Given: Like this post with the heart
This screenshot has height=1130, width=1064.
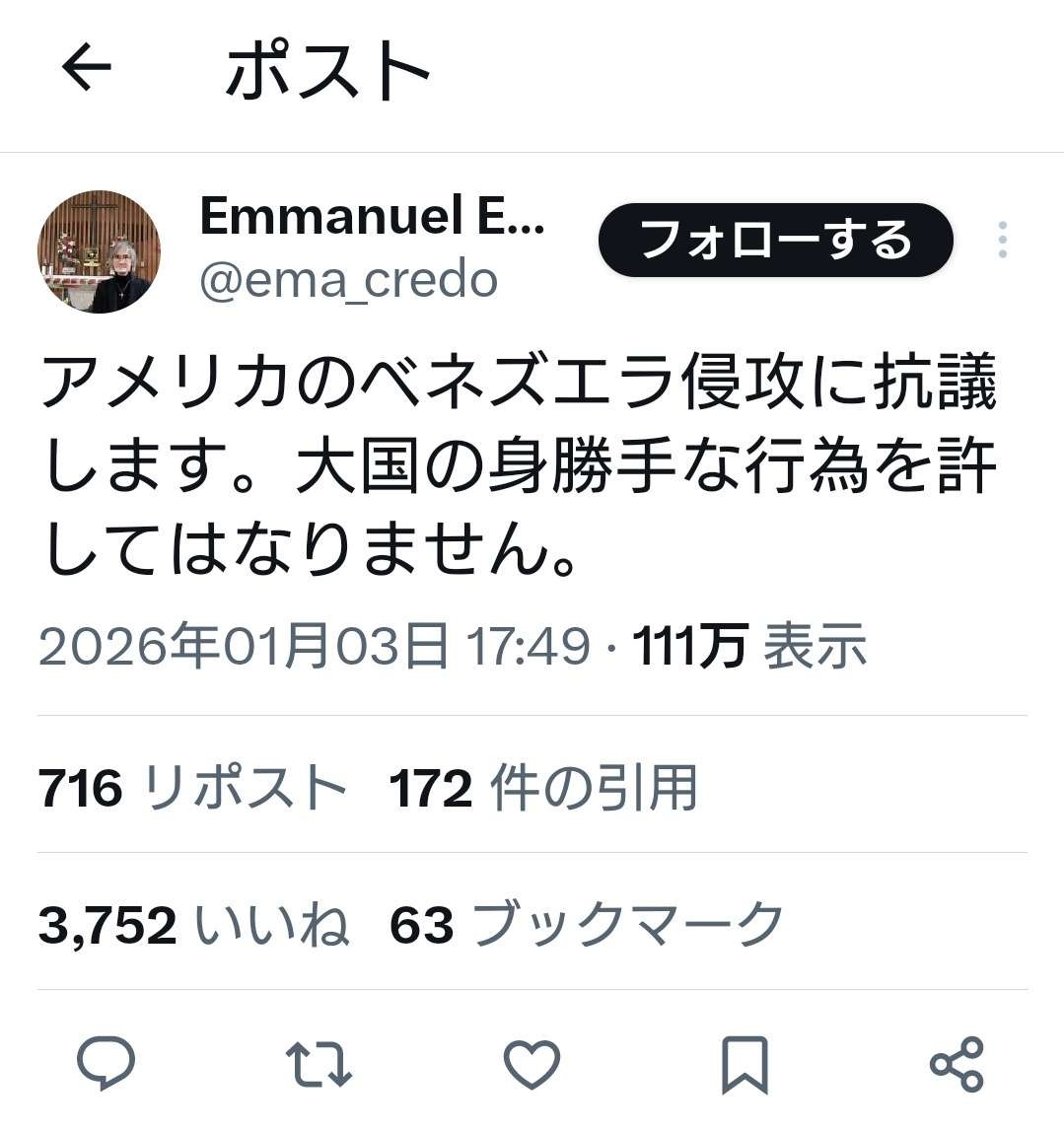Looking at the screenshot, I should tap(532, 1065).
